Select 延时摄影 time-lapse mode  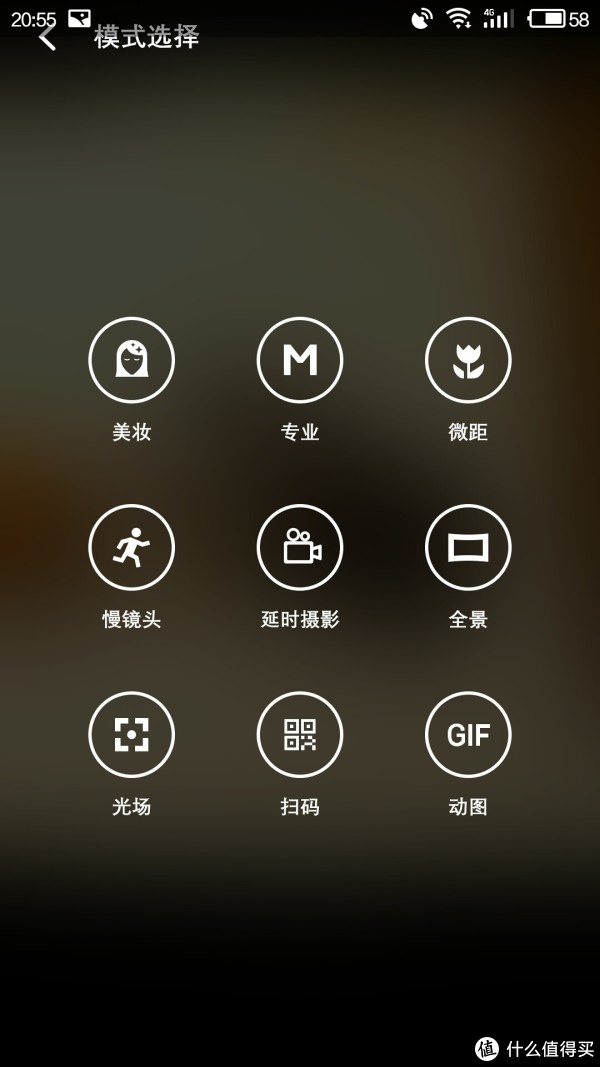point(300,547)
